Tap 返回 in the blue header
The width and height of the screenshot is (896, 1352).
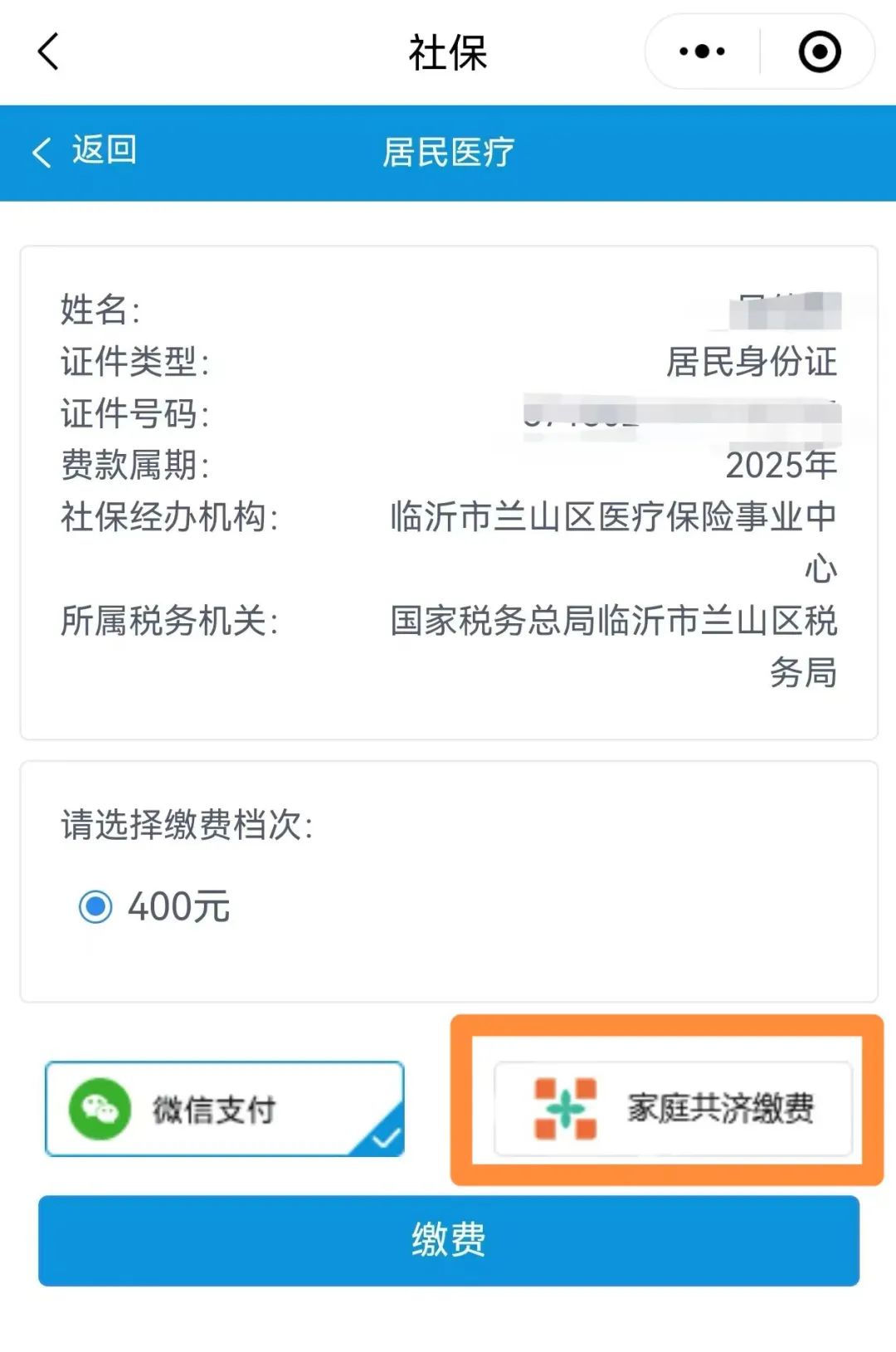coord(85,151)
